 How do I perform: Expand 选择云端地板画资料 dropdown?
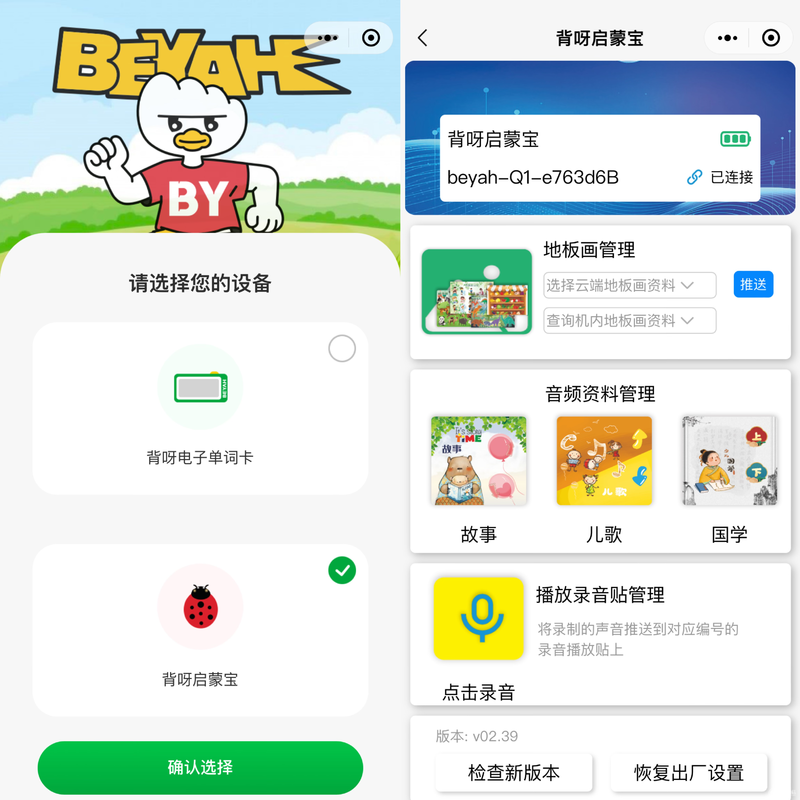[x=630, y=286]
